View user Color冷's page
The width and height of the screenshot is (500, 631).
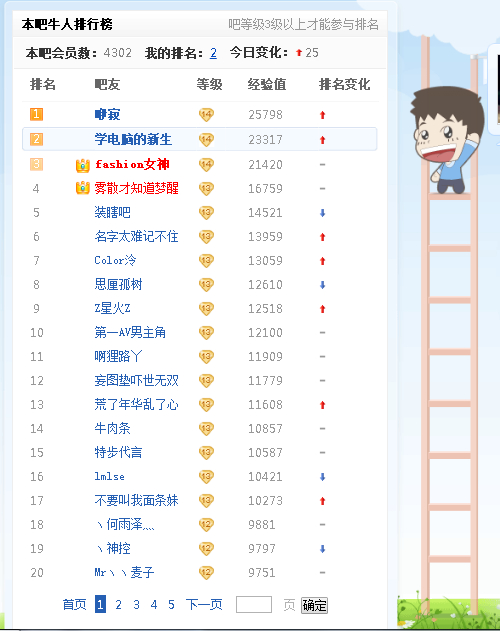(115, 260)
